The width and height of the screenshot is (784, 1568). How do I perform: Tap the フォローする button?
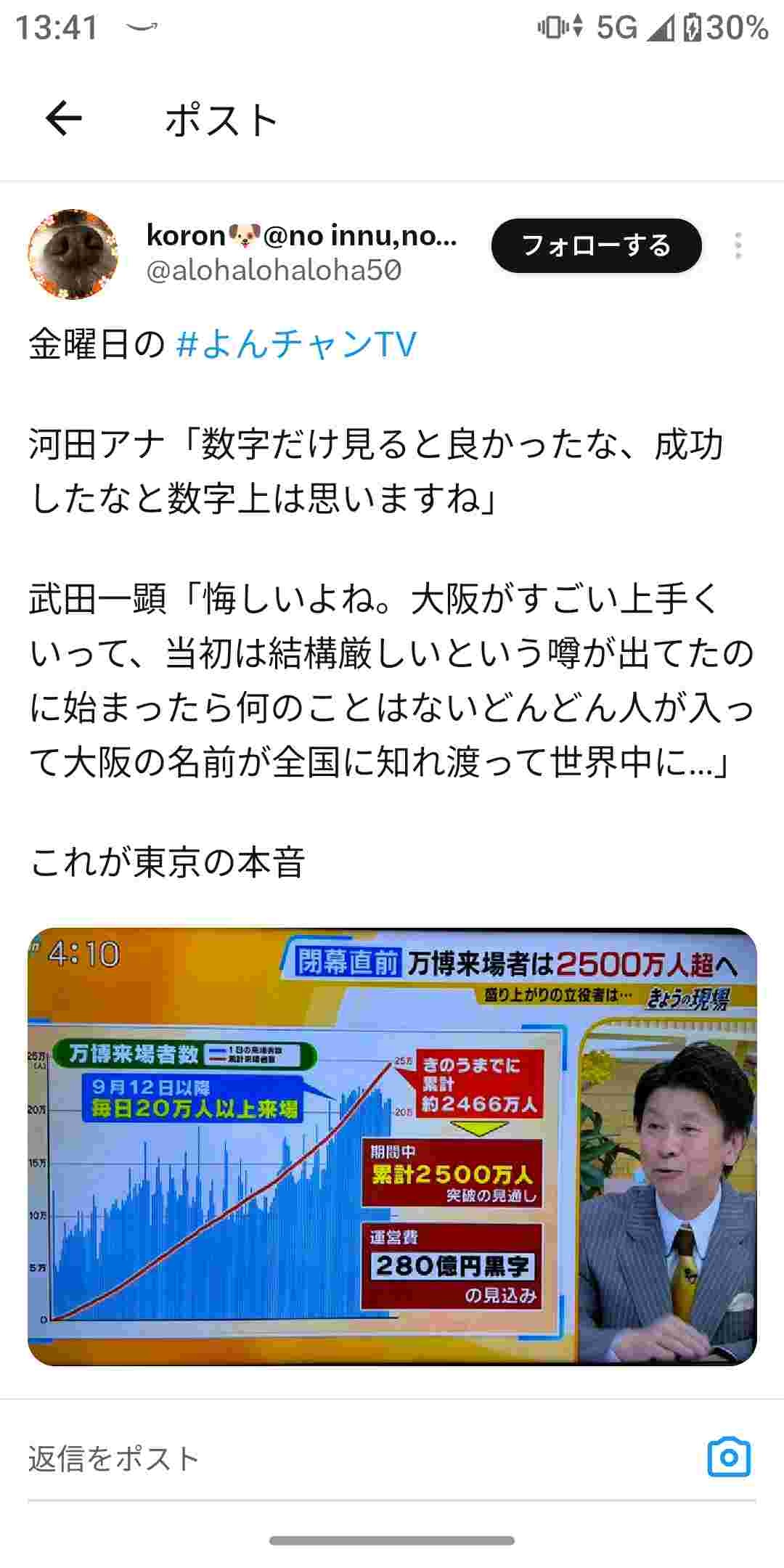(x=596, y=246)
